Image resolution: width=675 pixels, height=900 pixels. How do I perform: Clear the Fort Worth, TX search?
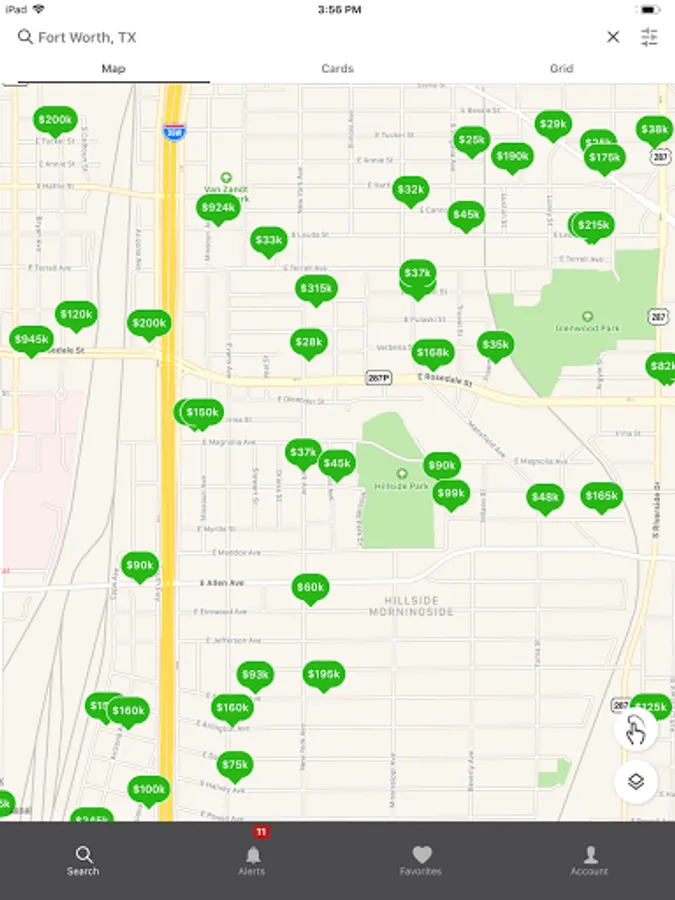click(x=613, y=37)
